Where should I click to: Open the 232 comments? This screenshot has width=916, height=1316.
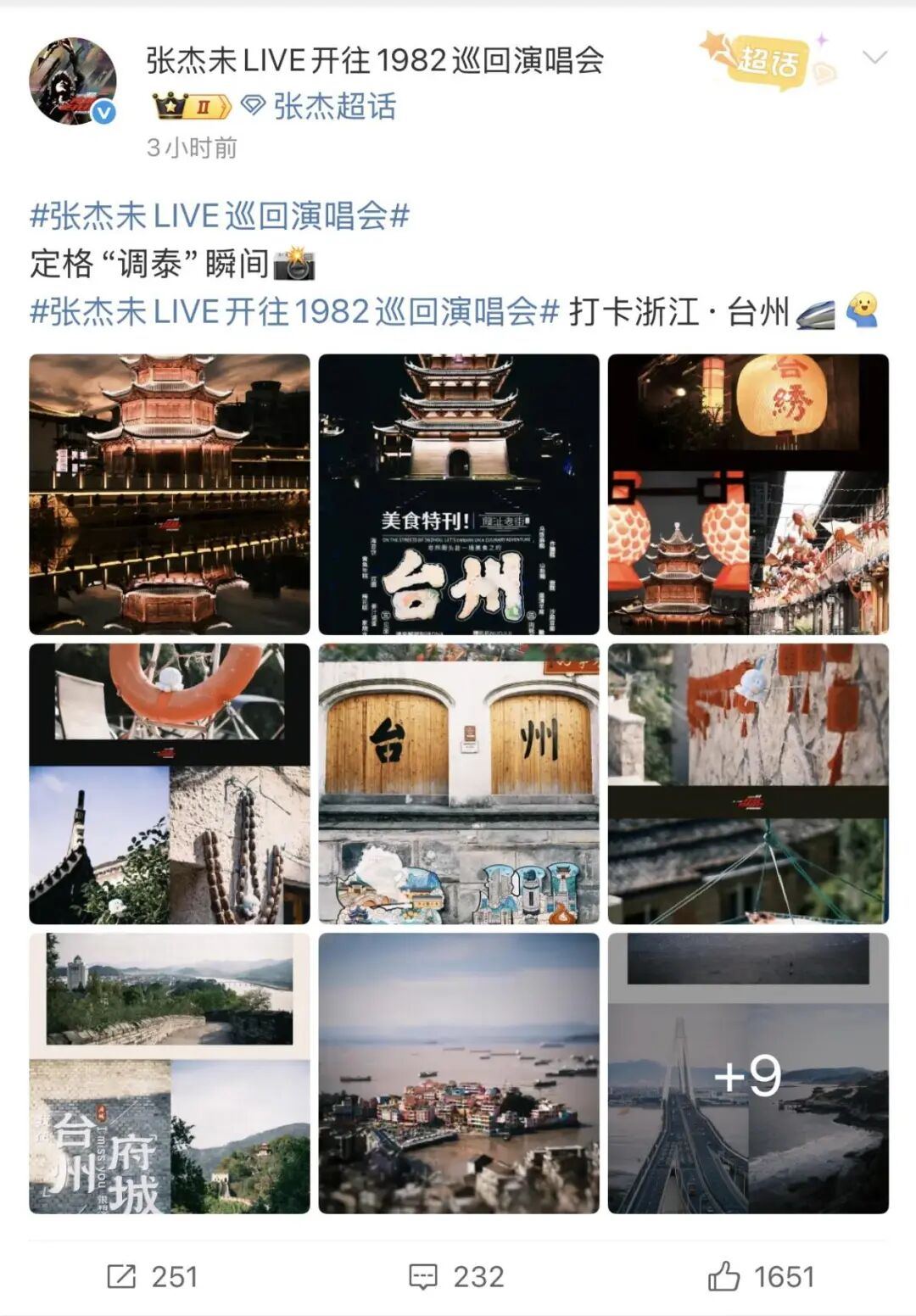pos(456,1276)
